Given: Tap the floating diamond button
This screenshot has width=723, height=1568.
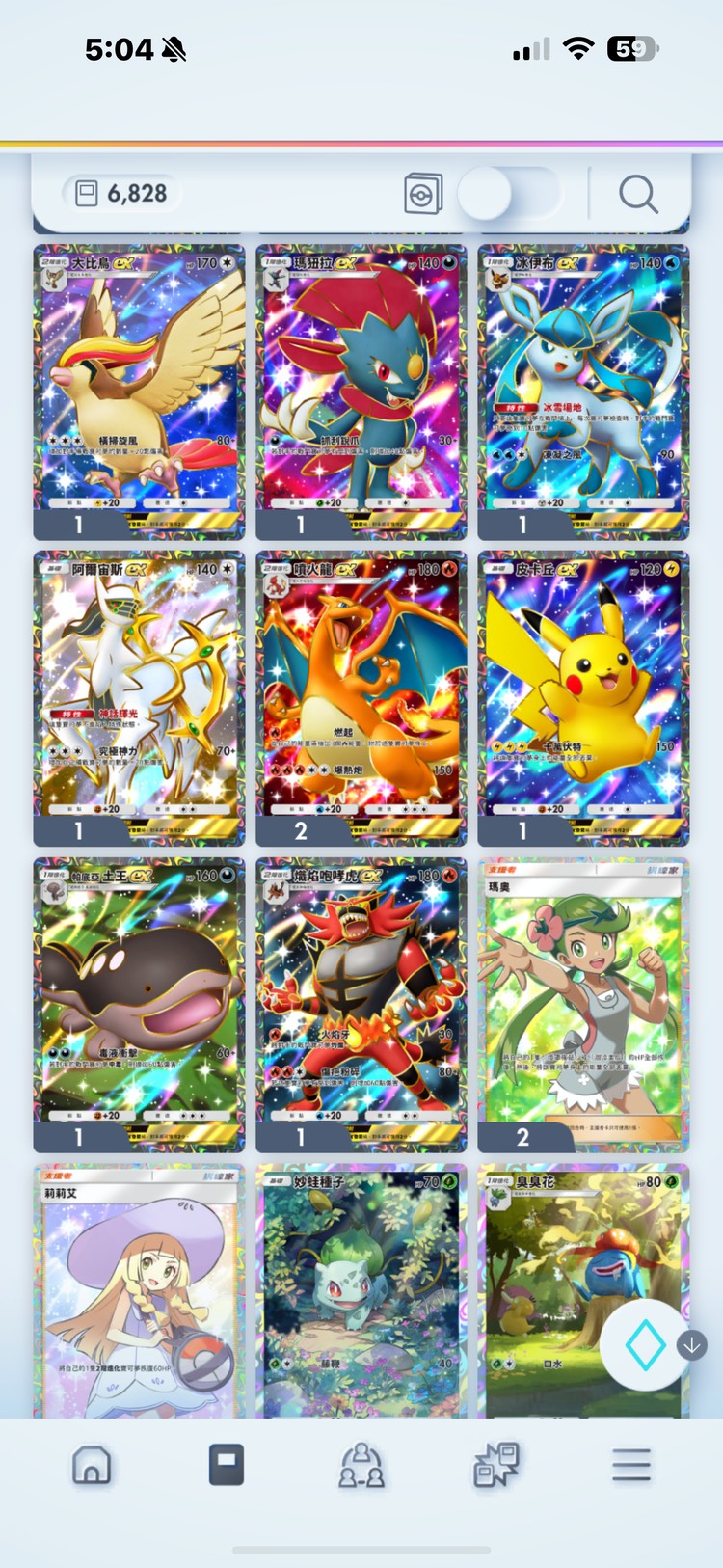Looking at the screenshot, I should [x=645, y=1345].
